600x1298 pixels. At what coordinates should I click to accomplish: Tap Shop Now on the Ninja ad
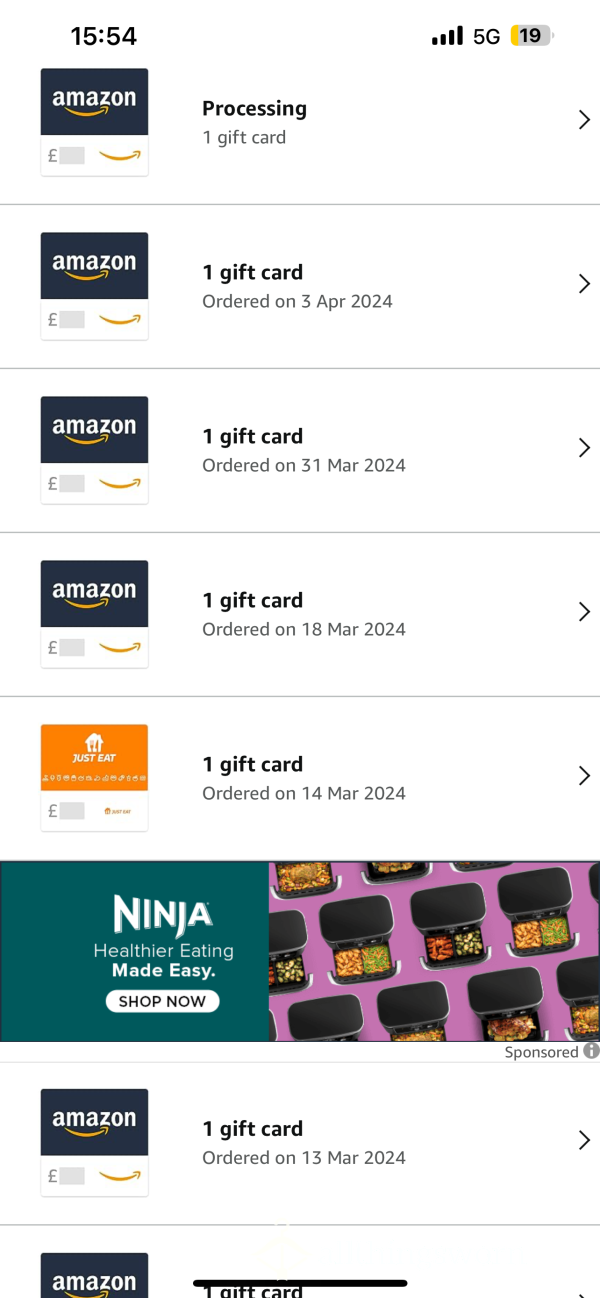click(x=162, y=1001)
